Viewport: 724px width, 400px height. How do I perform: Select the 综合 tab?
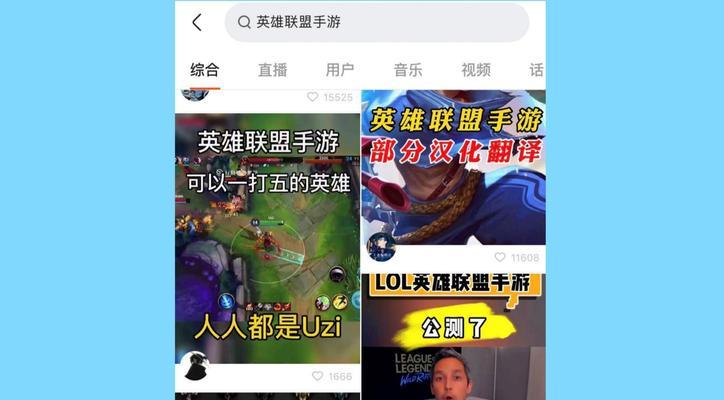coord(205,70)
